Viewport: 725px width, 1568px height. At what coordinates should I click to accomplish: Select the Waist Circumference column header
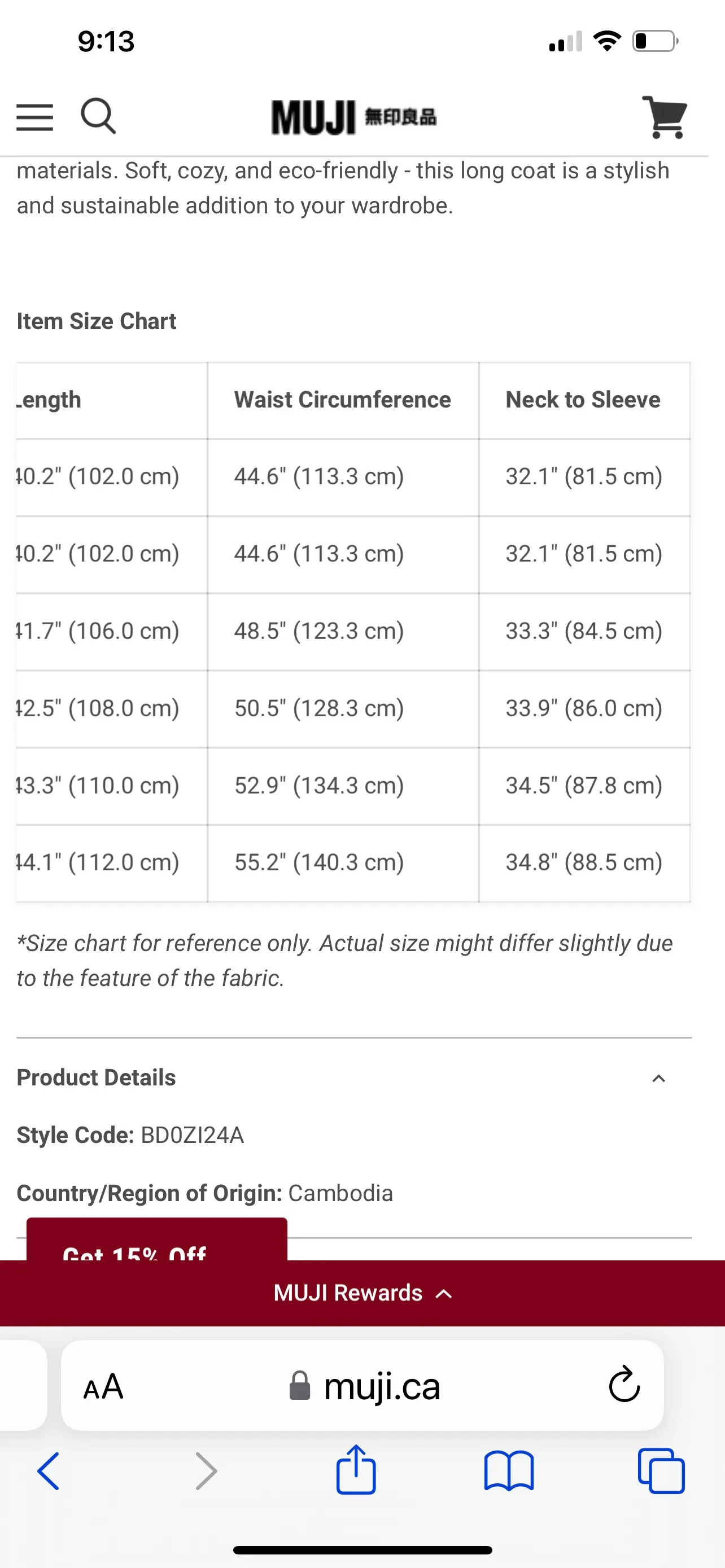(x=342, y=399)
